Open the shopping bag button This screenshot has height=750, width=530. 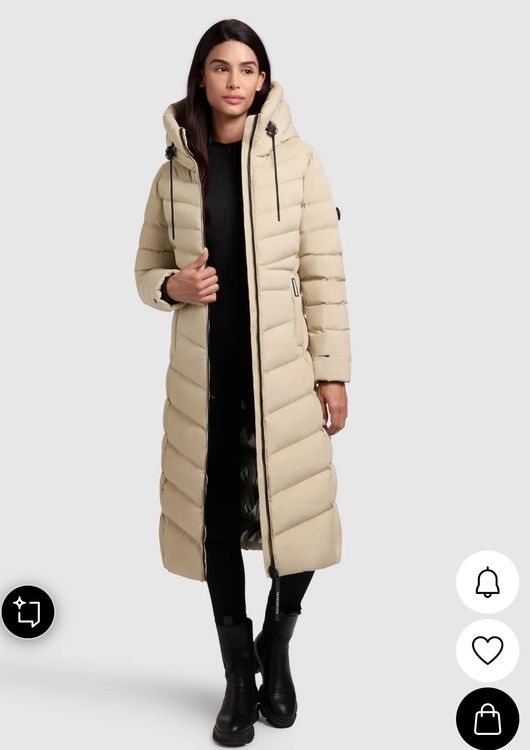pos(487,718)
